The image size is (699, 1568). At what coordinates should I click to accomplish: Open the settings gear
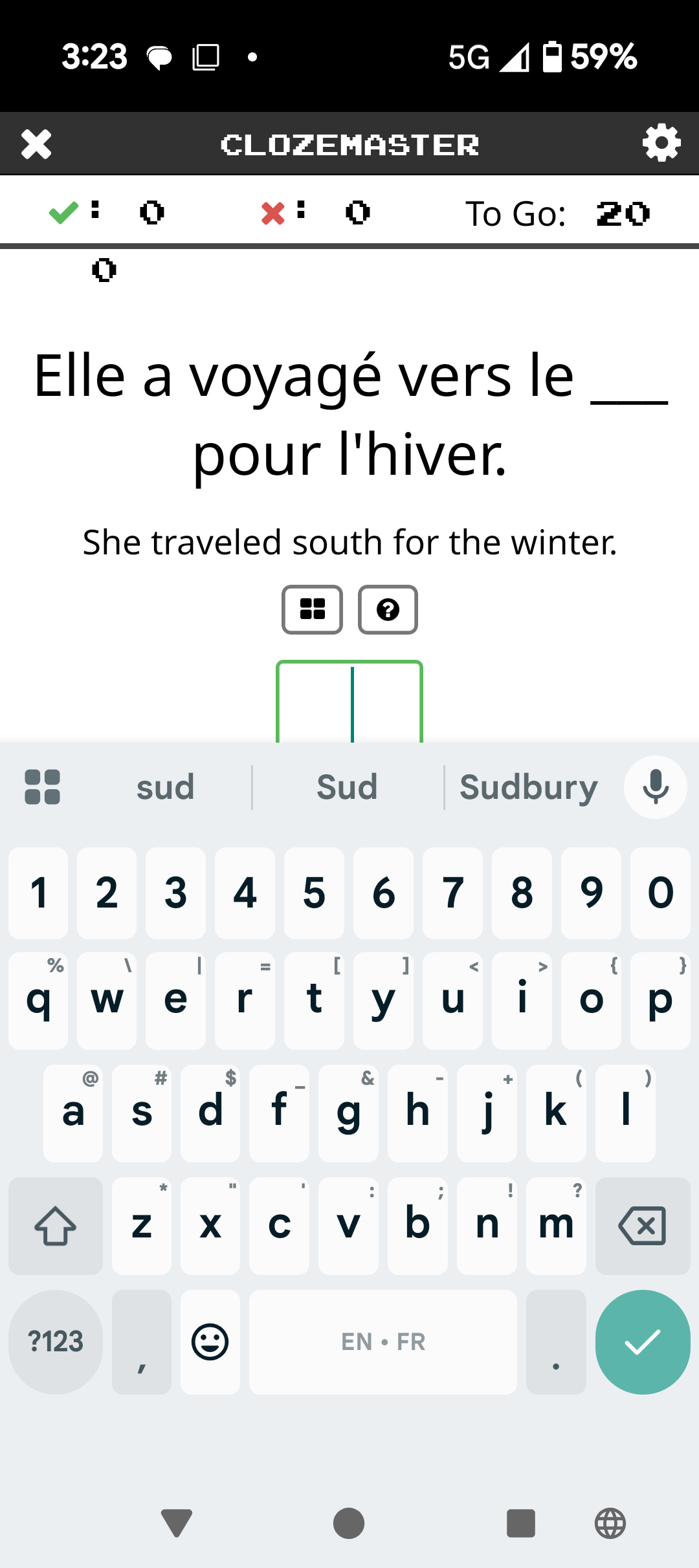(x=661, y=144)
